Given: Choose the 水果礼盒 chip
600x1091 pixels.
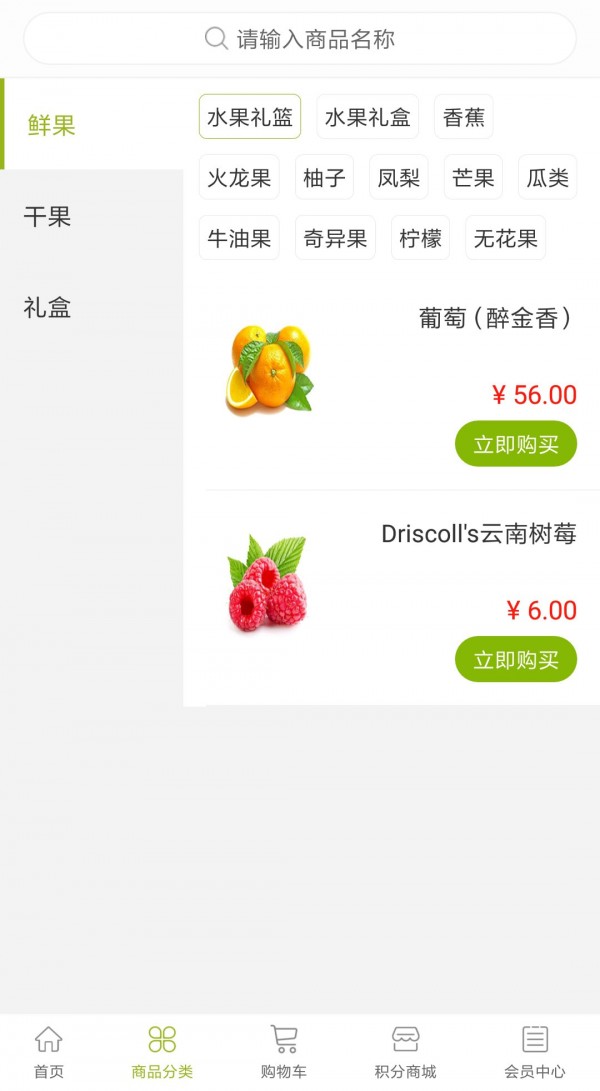Looking at the screenshot, I should click(x=368, y=117).
